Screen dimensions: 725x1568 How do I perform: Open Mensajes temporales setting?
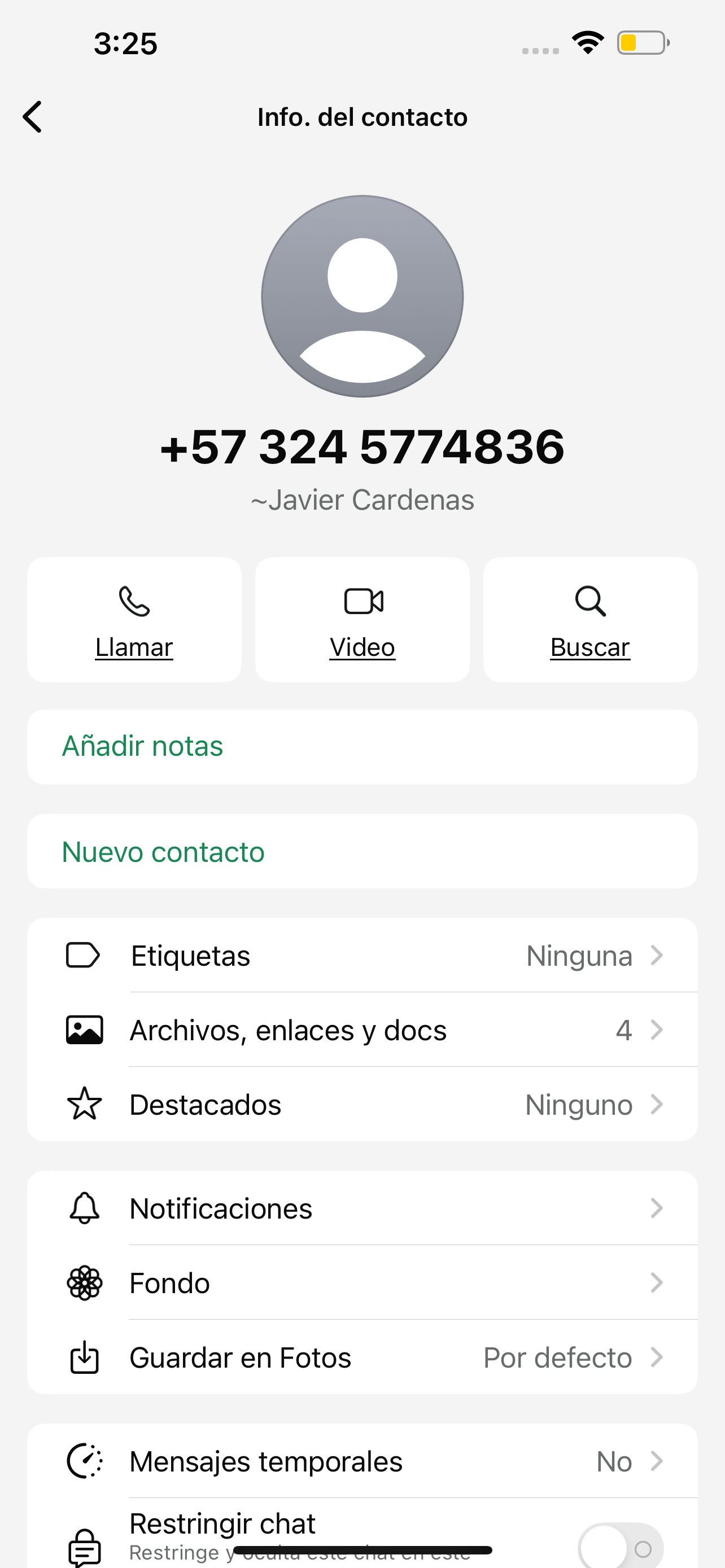click(362, 1461)
